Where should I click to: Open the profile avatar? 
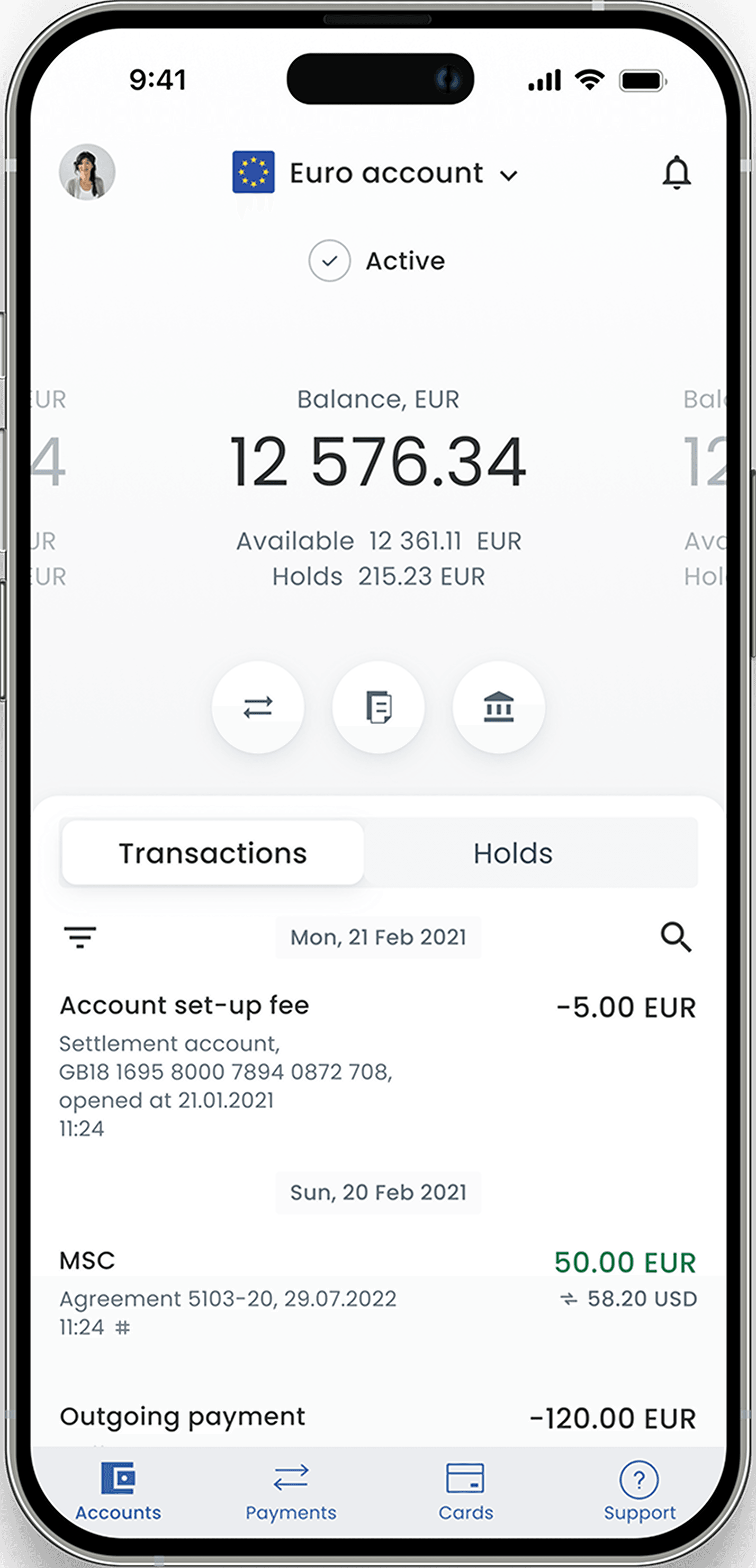coord(87,172)
